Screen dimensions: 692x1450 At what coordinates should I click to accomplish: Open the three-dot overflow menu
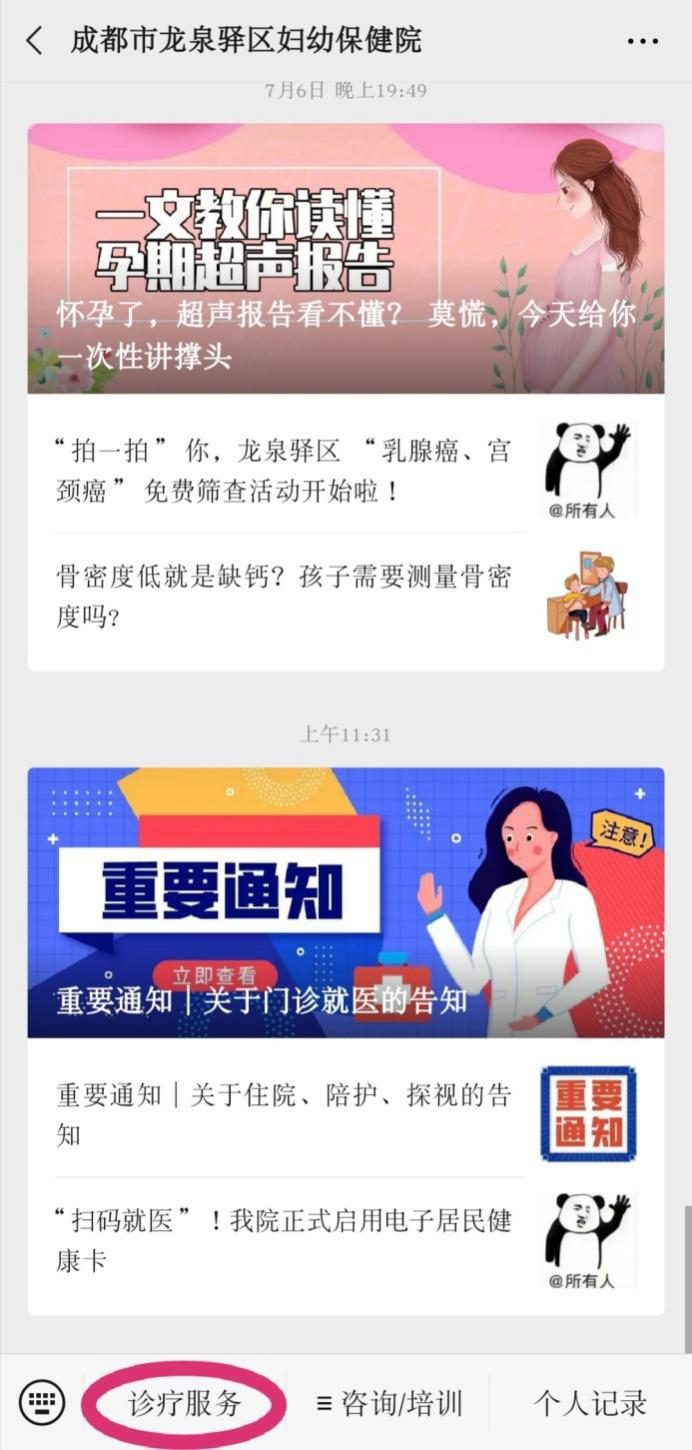click(644, 41)
